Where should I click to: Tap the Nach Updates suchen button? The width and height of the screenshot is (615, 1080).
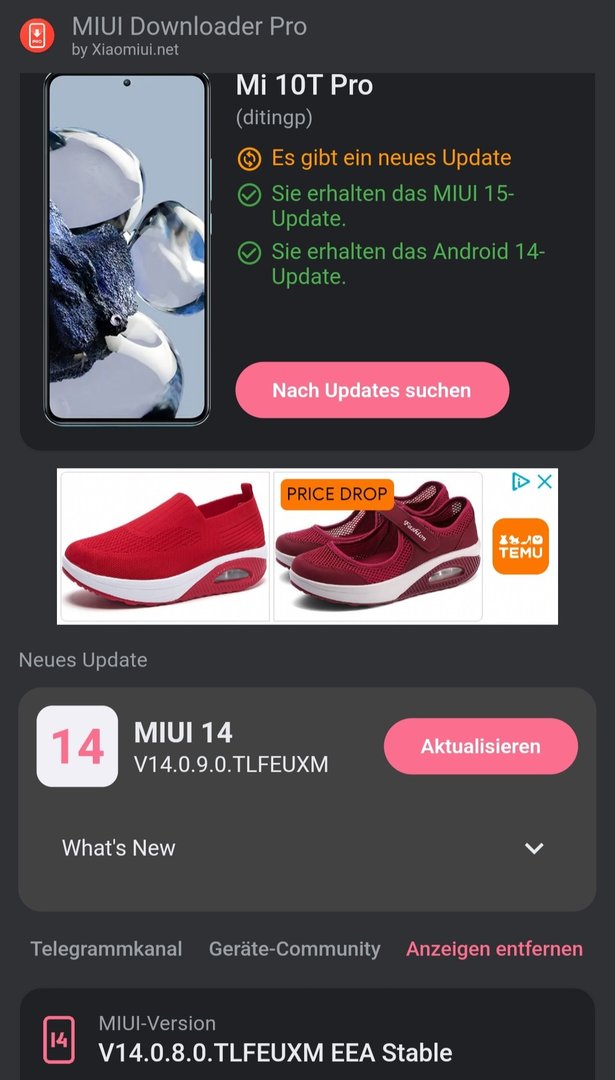pyautogui.click(x=372, y=390)
